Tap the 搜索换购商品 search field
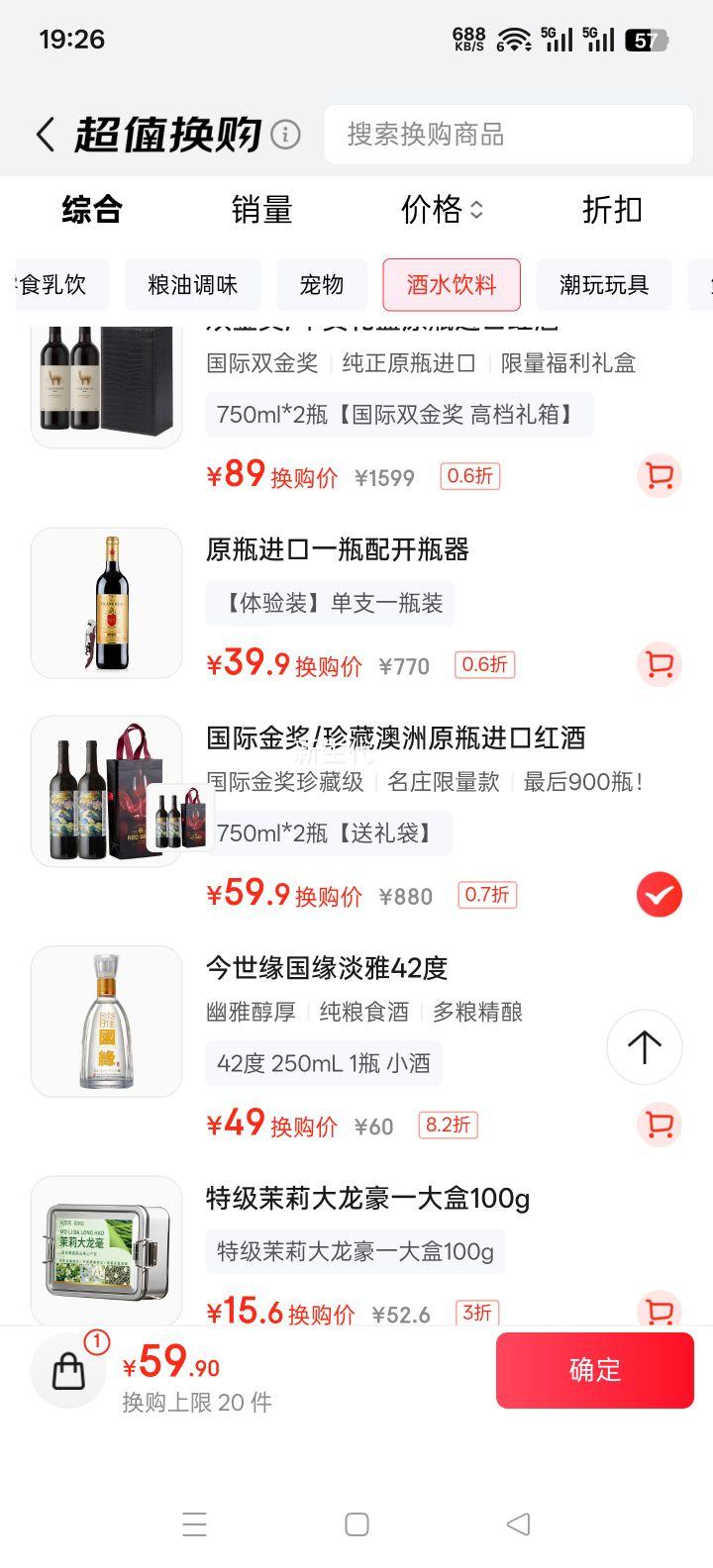 click(508, 135)
